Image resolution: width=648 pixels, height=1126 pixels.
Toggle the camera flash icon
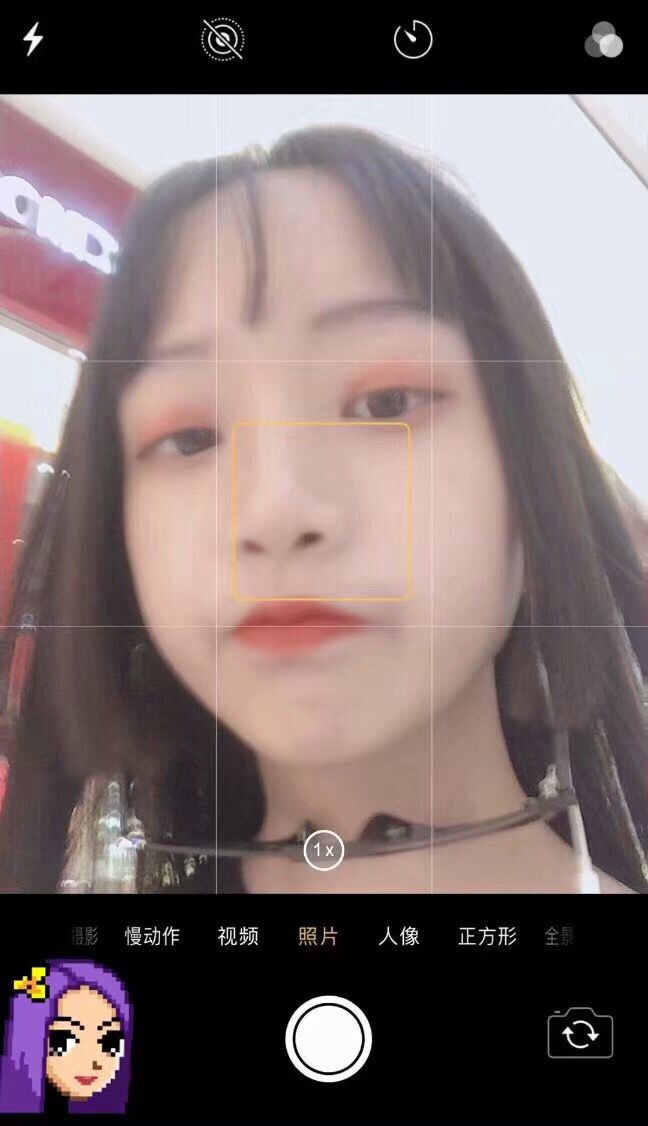click(33, 40)
